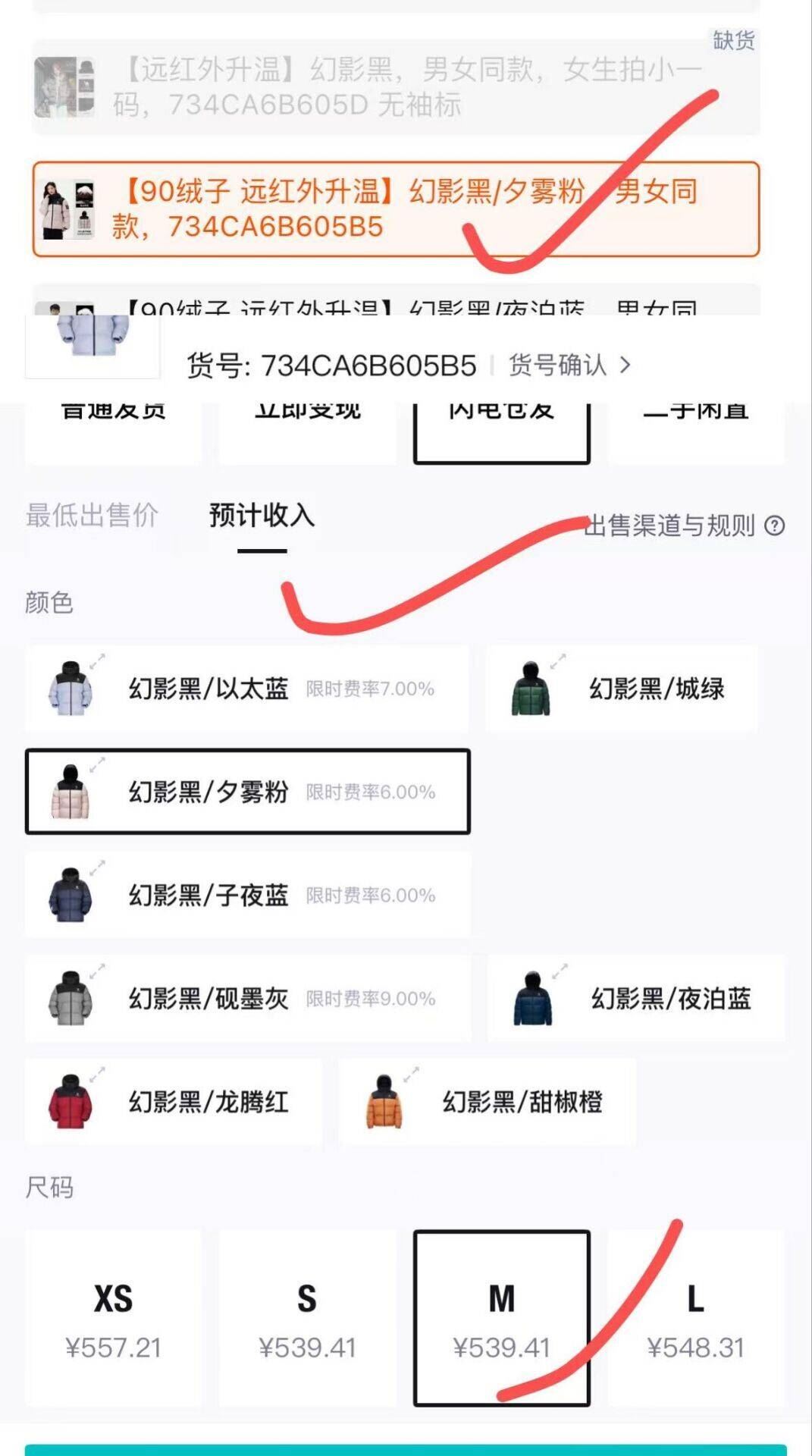Pick size L at ¥548.31
This screenshot has height=1456, width=812.
point(695,1318)
